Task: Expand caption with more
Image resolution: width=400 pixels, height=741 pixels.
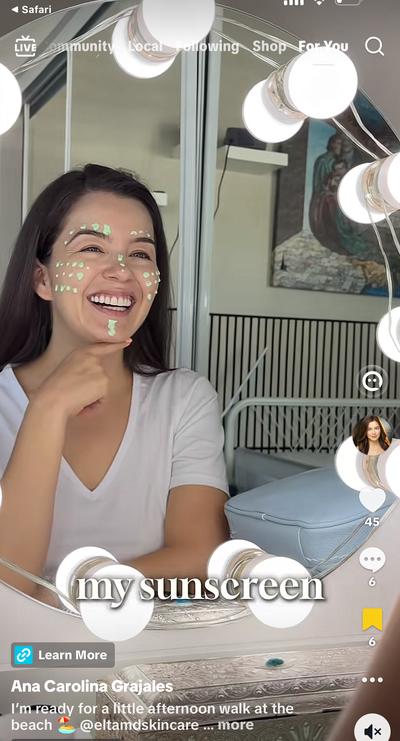Action: [235, 724]
